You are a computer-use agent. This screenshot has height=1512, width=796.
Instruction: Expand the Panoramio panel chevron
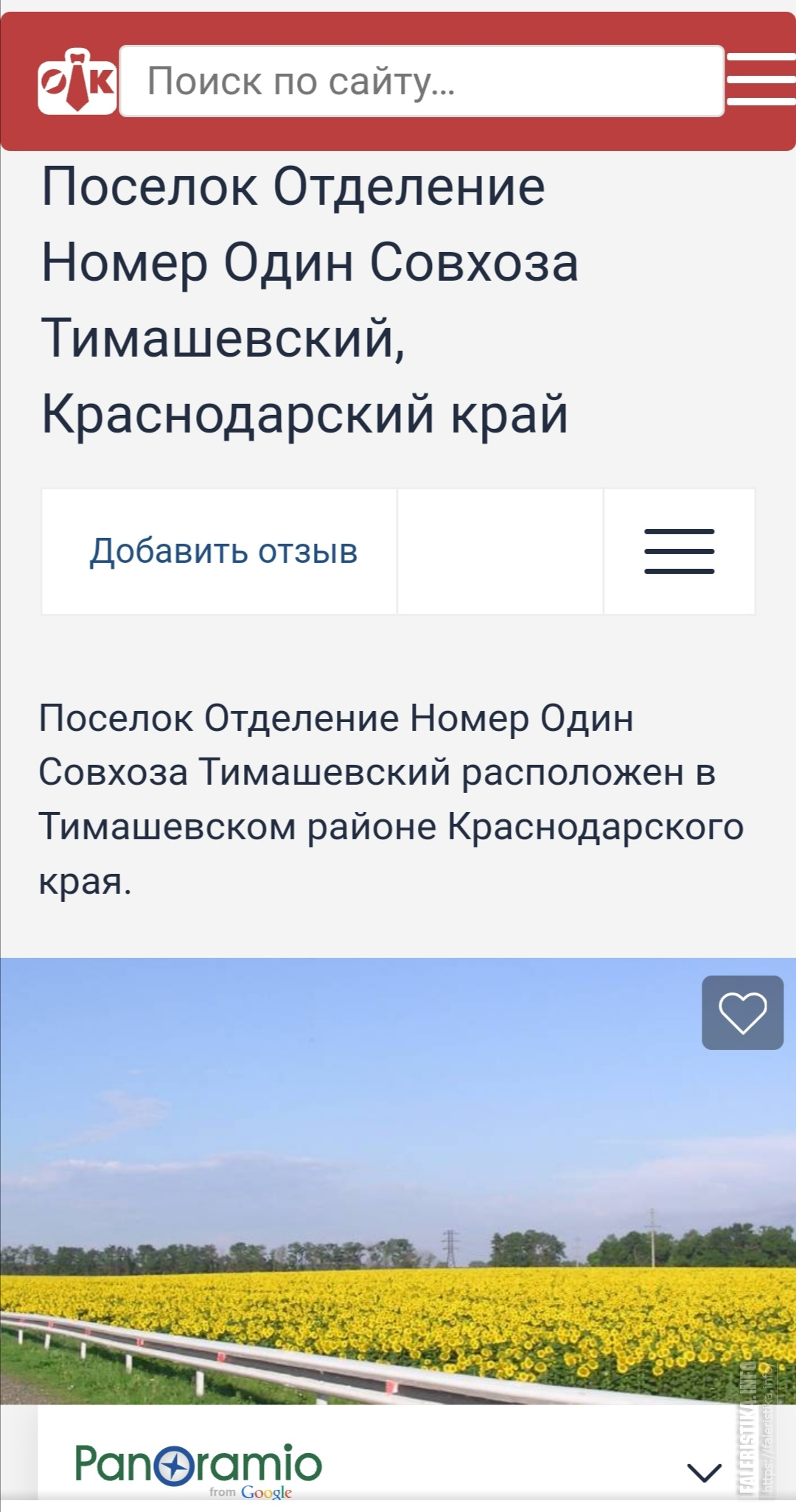(x=704, y=1472)
